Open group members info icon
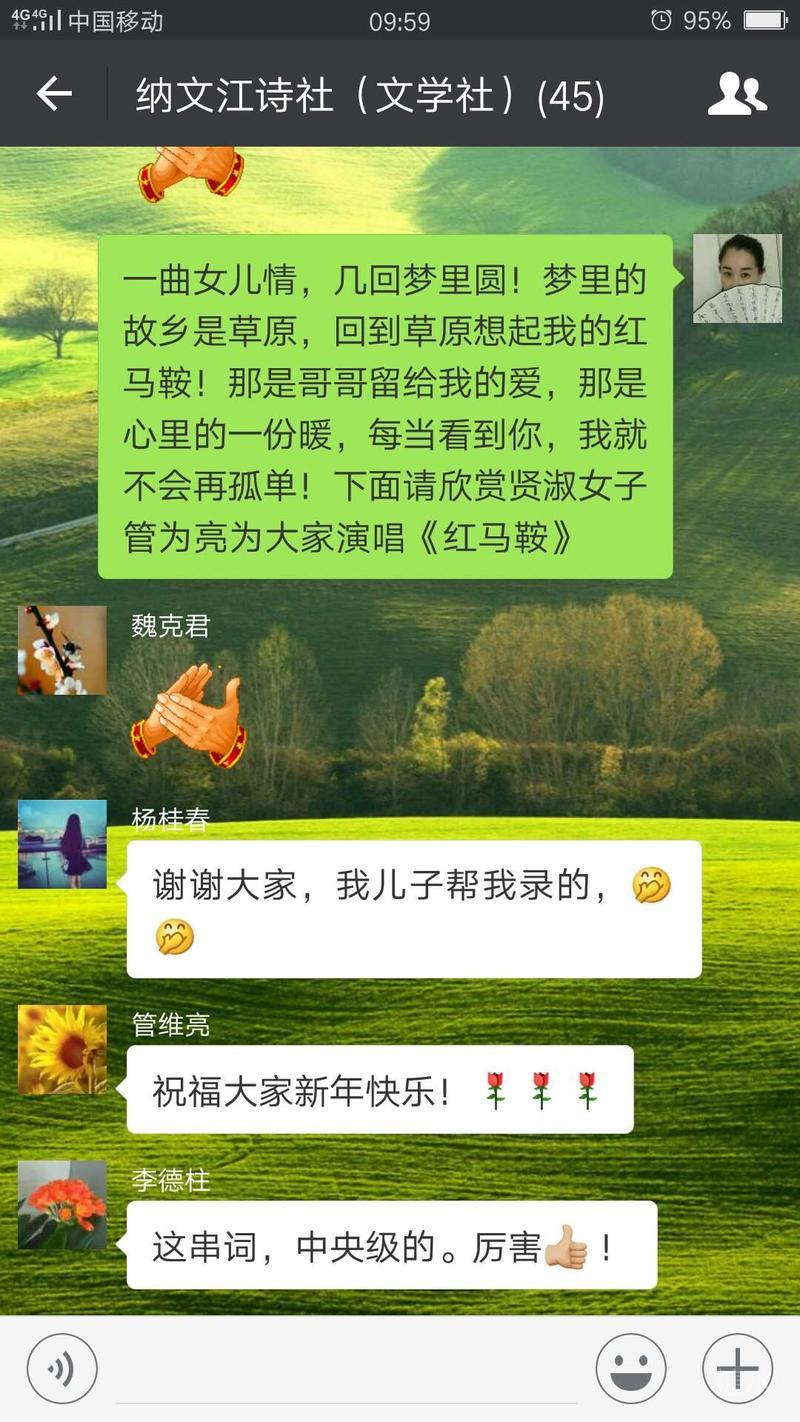 737,94
